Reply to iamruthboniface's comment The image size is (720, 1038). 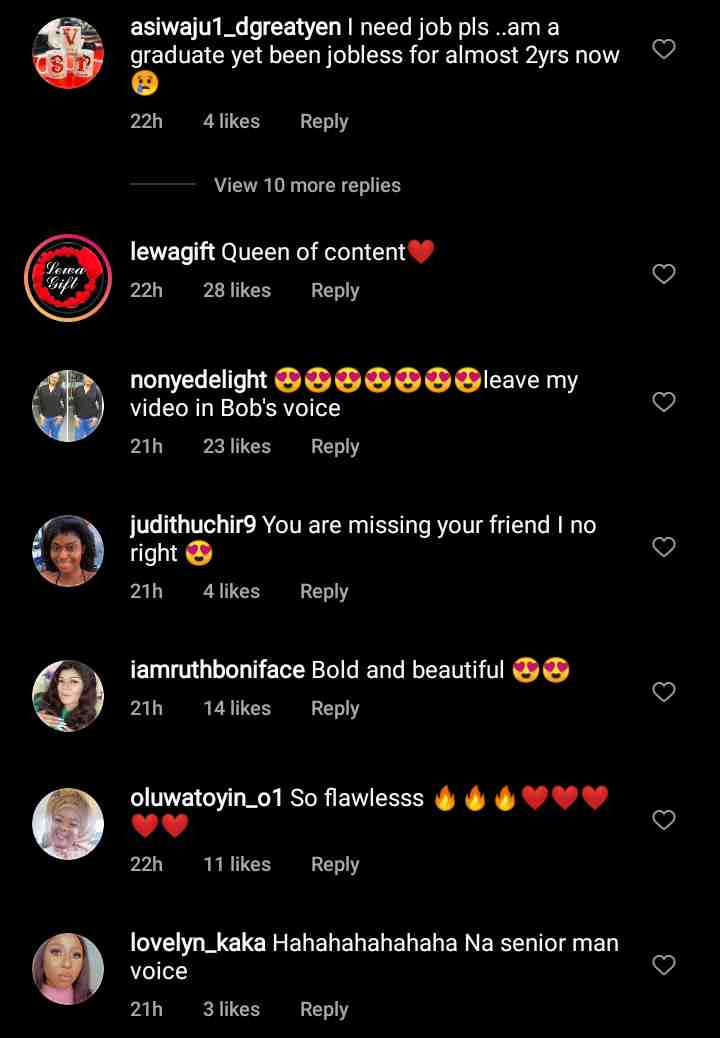pos(334,708)
